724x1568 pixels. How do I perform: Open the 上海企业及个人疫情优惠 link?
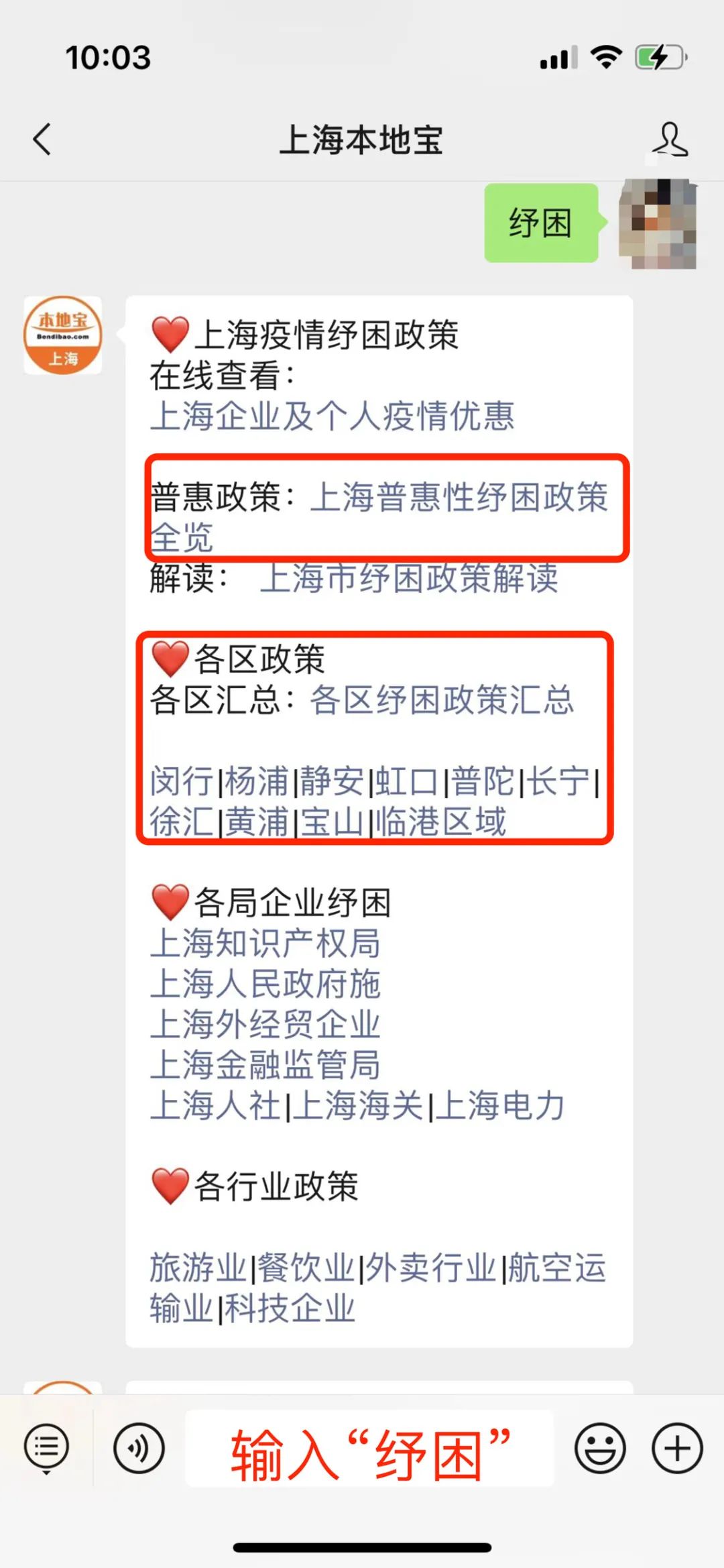(332, 416)
